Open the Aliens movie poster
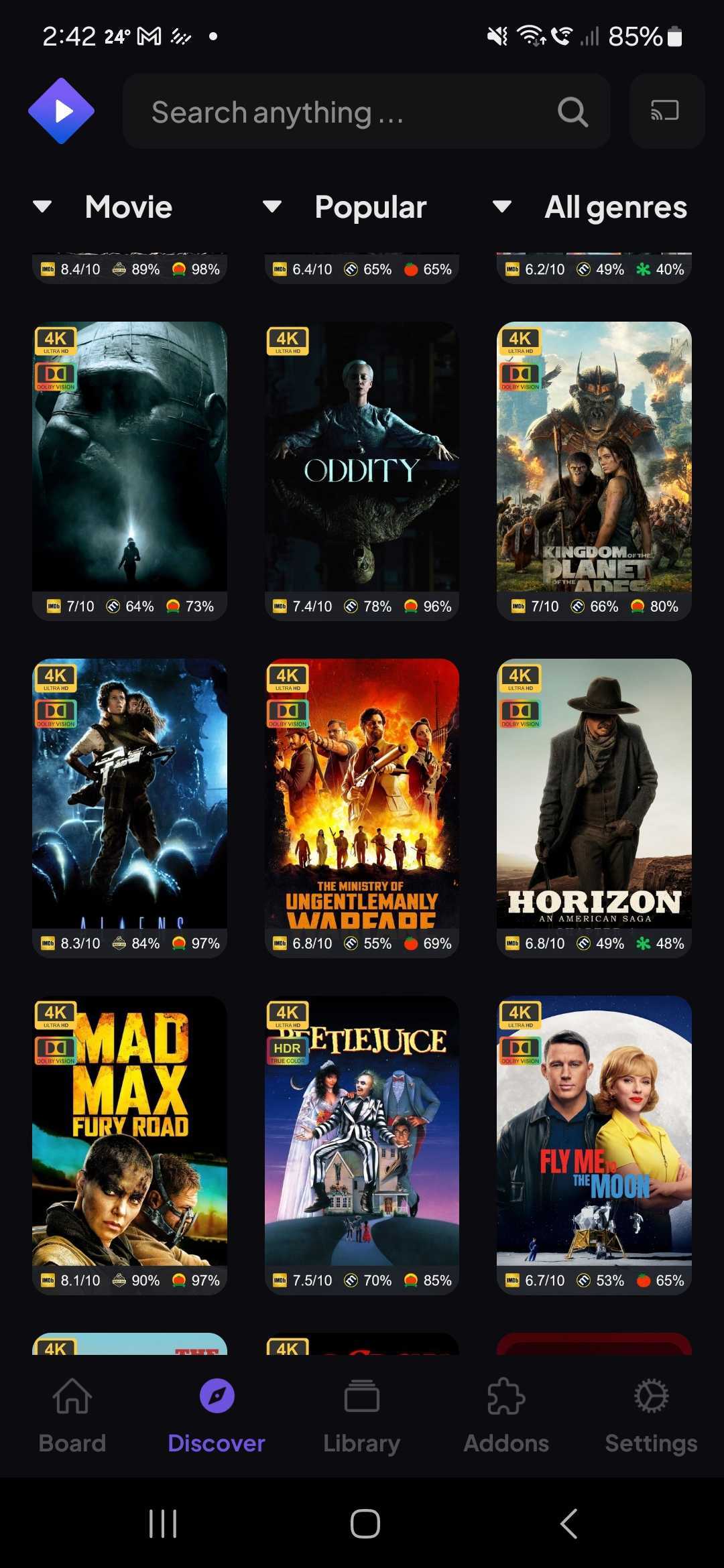Viewport: 724px width, 1568px height. coord(129,794)
